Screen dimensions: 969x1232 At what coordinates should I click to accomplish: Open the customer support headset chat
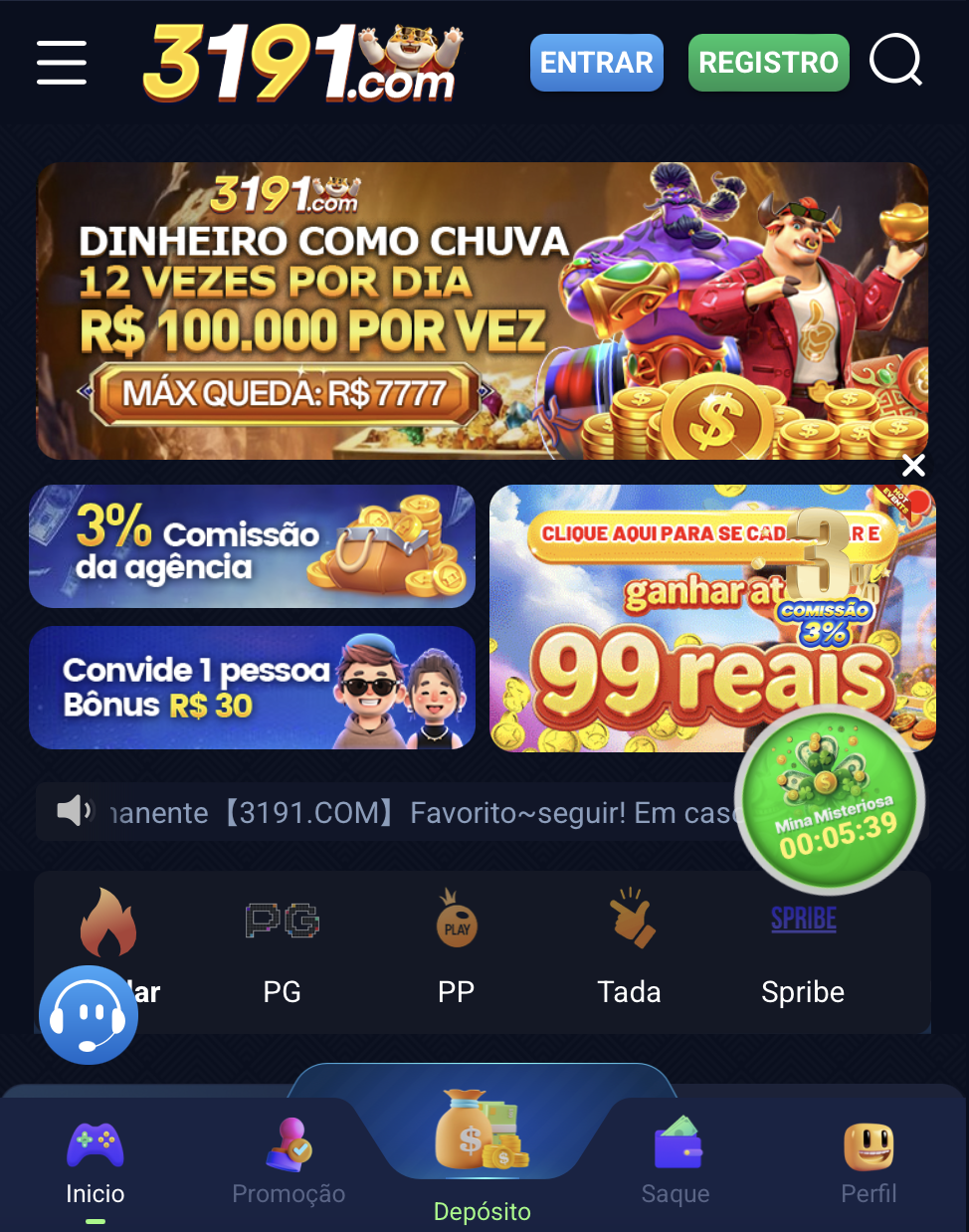point(89,1015)
